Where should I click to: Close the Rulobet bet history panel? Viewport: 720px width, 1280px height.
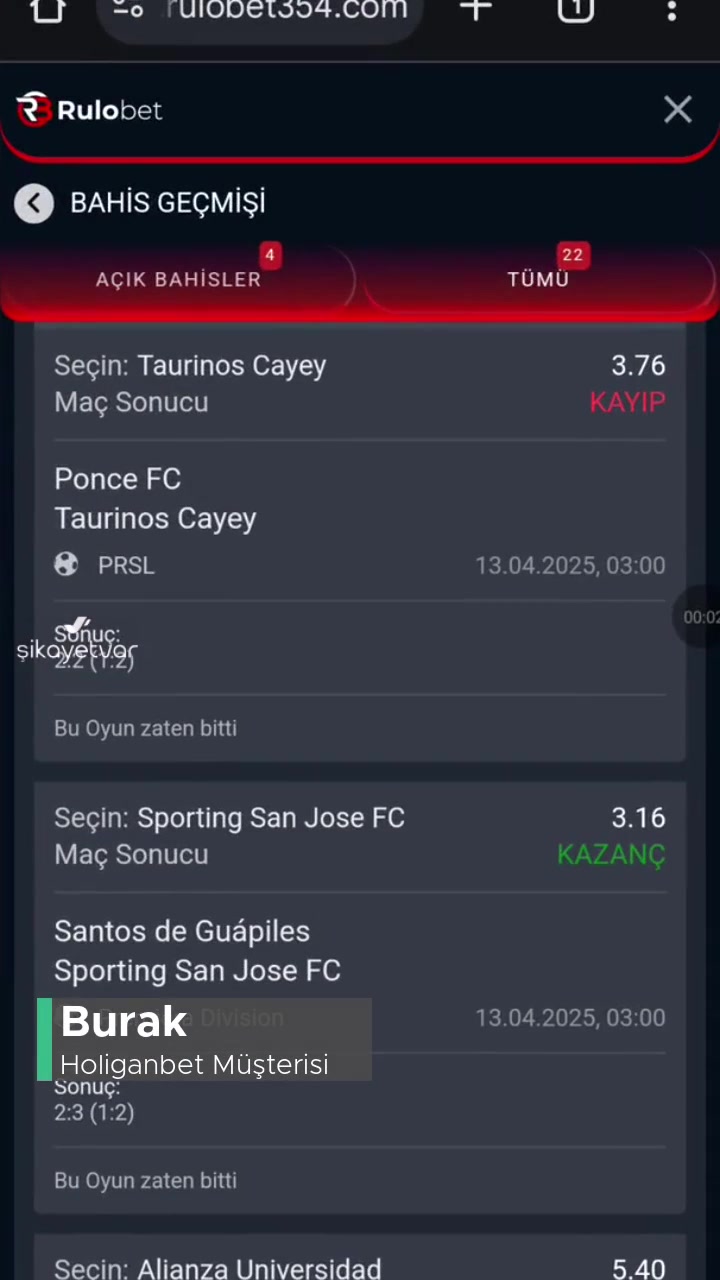pos(677,110)
